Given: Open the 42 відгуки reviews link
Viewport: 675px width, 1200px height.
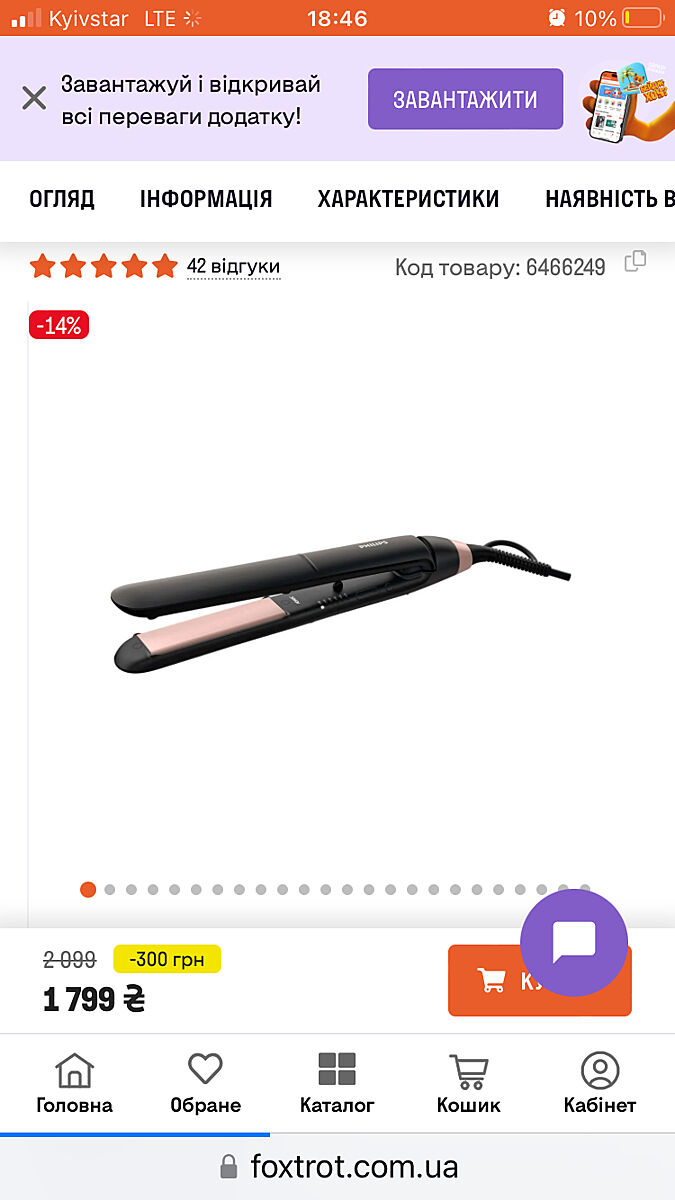Looking at the screenshot, I should pyautogui.click(x=233, y=267).
